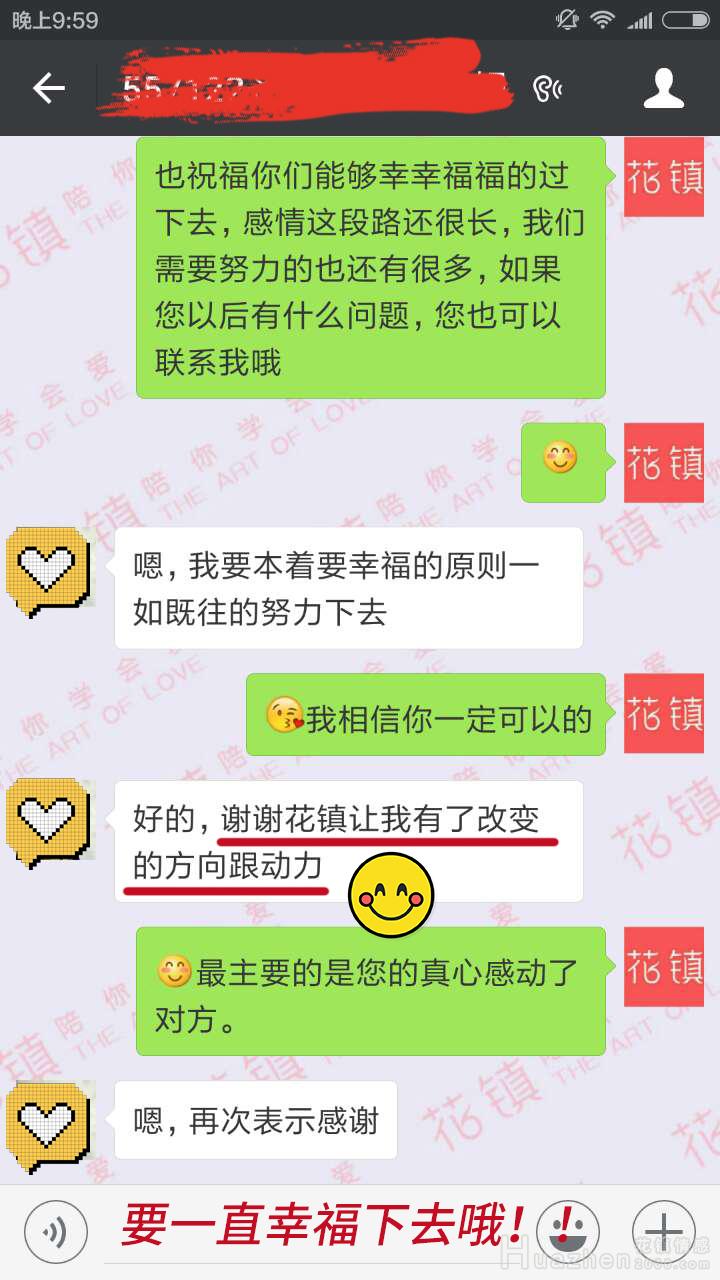
Task: Go back from this chat
Action: point(48,88)
